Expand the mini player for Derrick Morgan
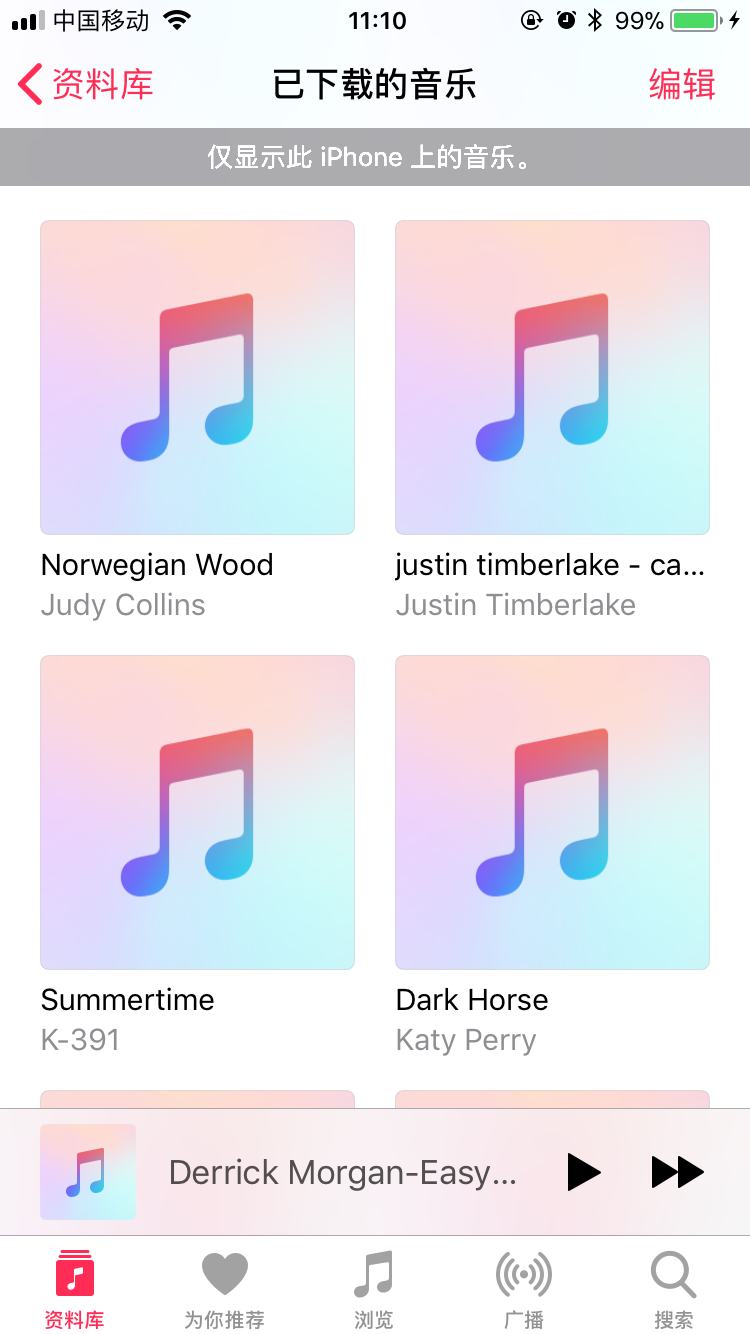 340,1172
